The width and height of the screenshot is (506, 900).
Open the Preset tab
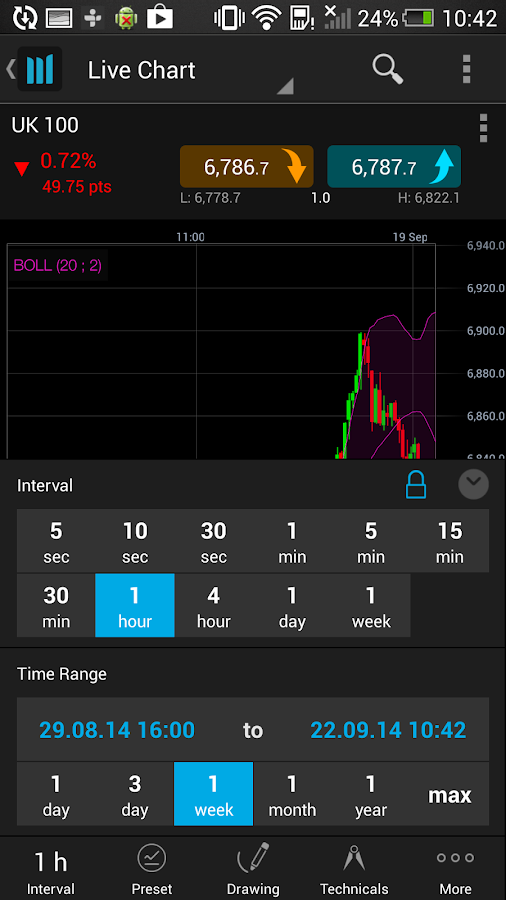click(x=152, y=869)
